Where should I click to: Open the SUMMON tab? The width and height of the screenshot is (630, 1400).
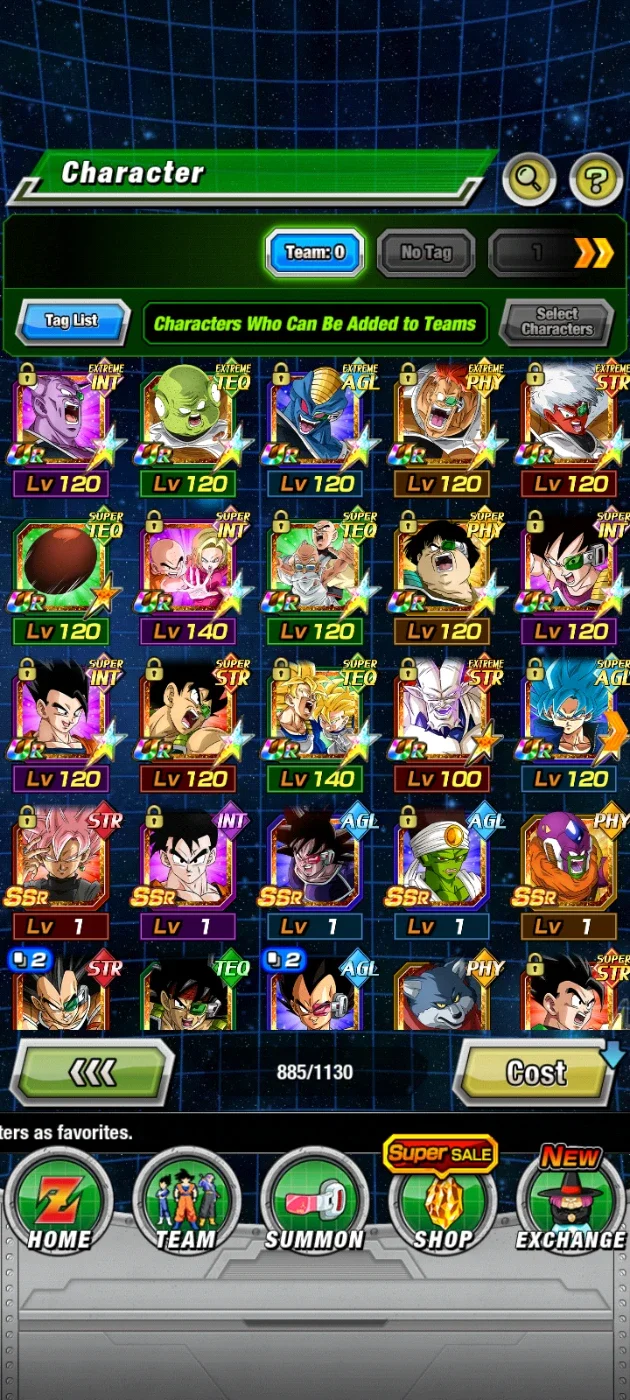tap(315, 1201)
